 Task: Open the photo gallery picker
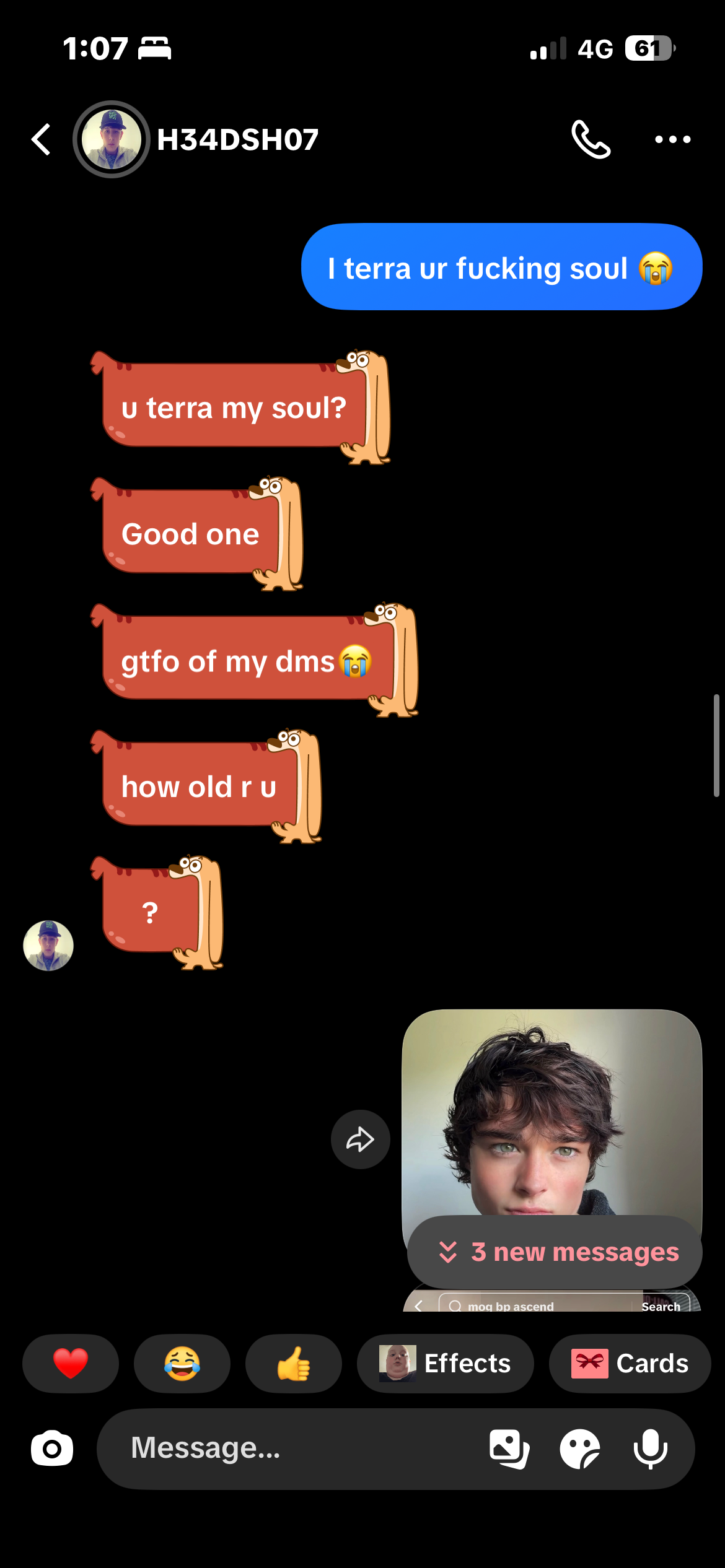point(509,1448)
